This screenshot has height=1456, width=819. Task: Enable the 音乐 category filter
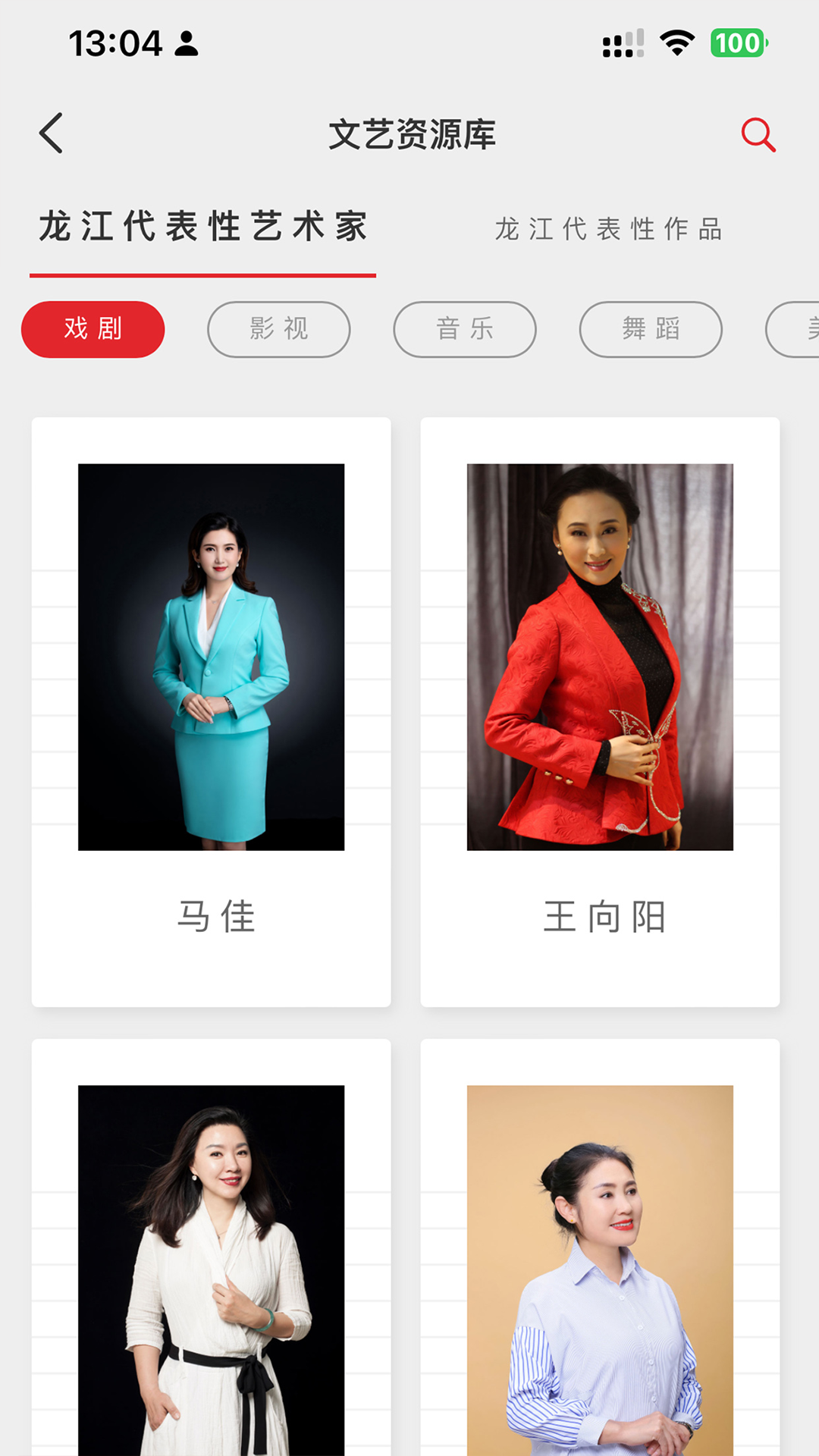[x=465, y=328]
